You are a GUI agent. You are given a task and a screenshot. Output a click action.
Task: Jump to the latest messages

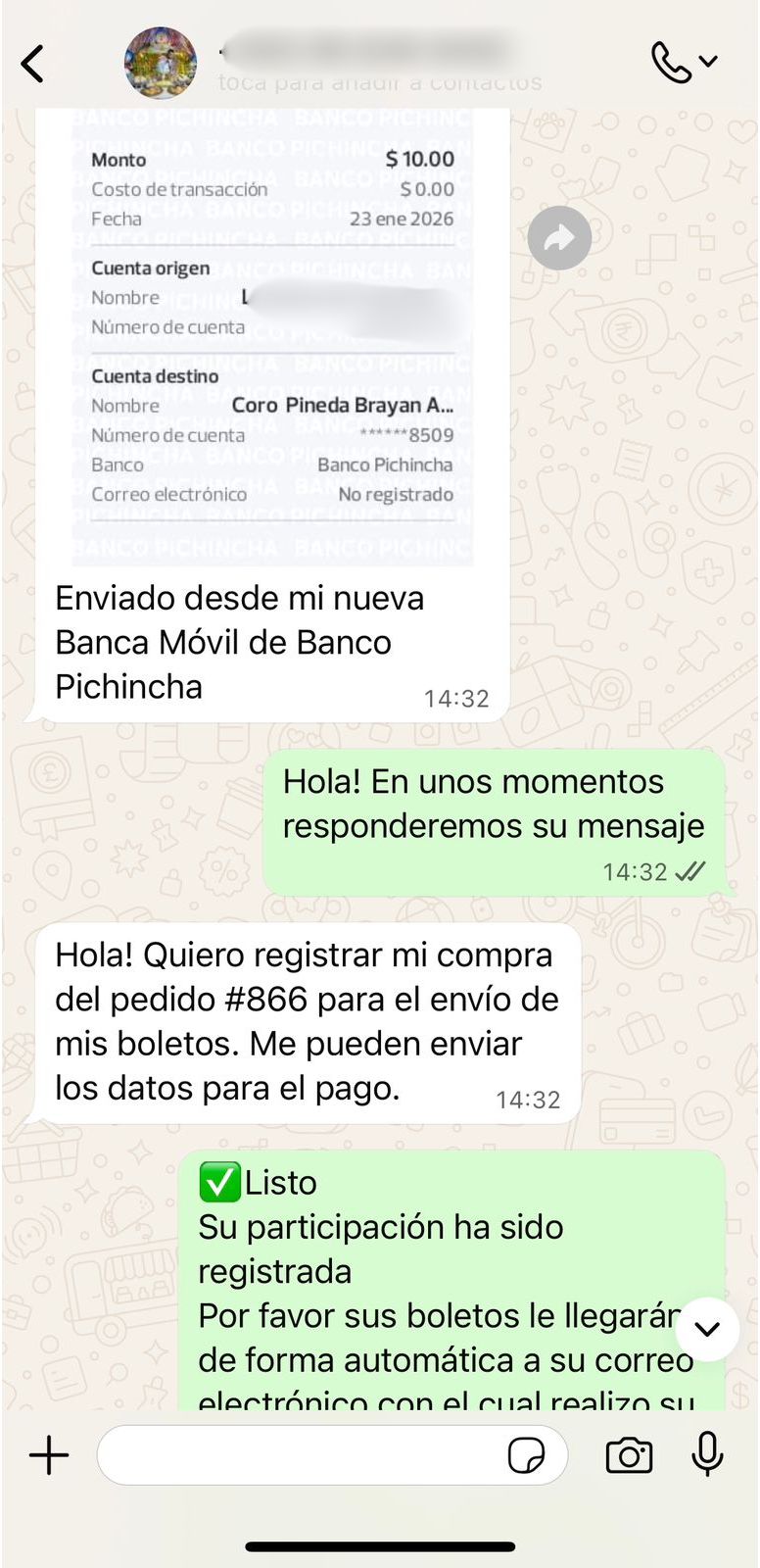[707, 1329]
